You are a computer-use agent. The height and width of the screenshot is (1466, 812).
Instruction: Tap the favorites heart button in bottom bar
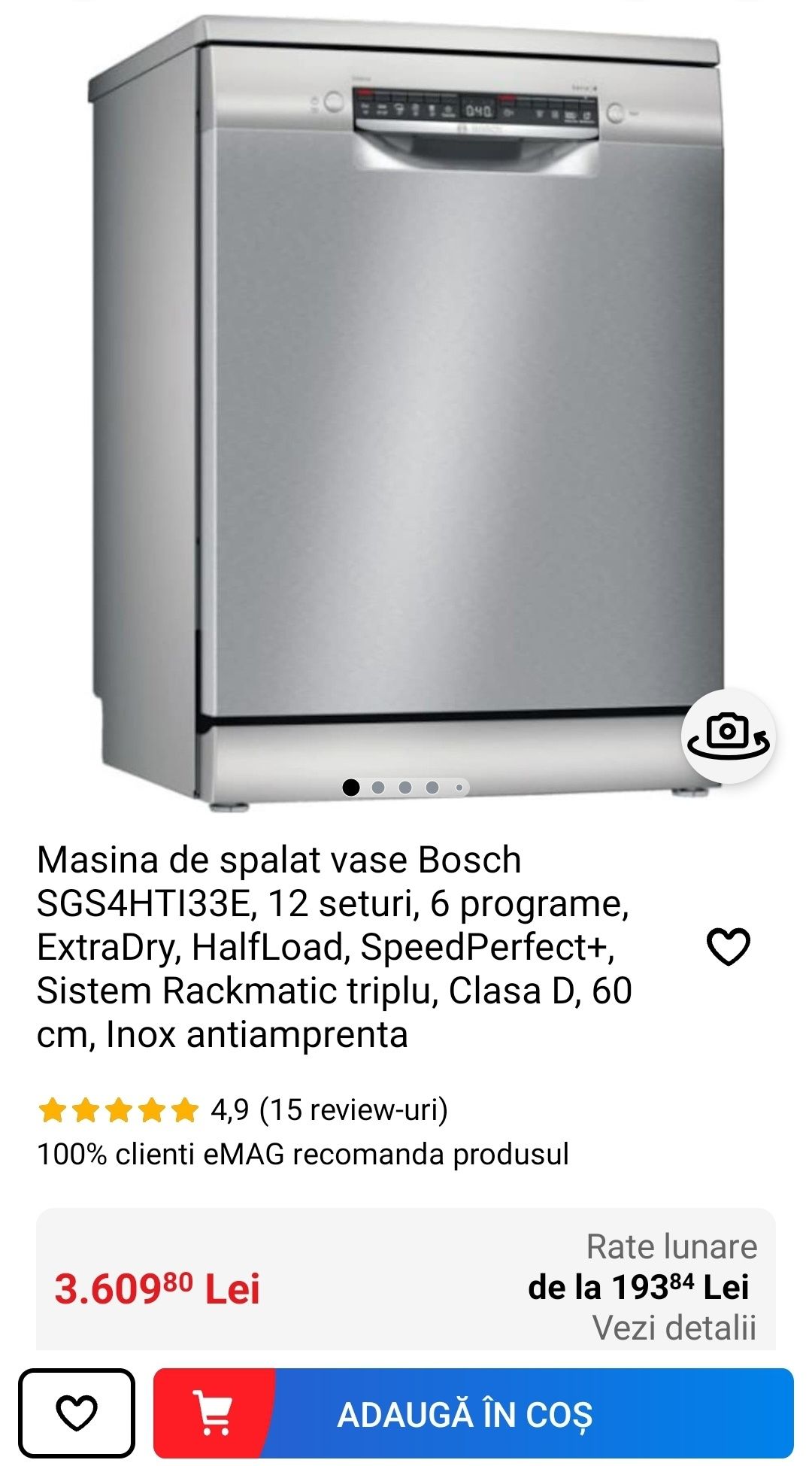(77, 1413)
